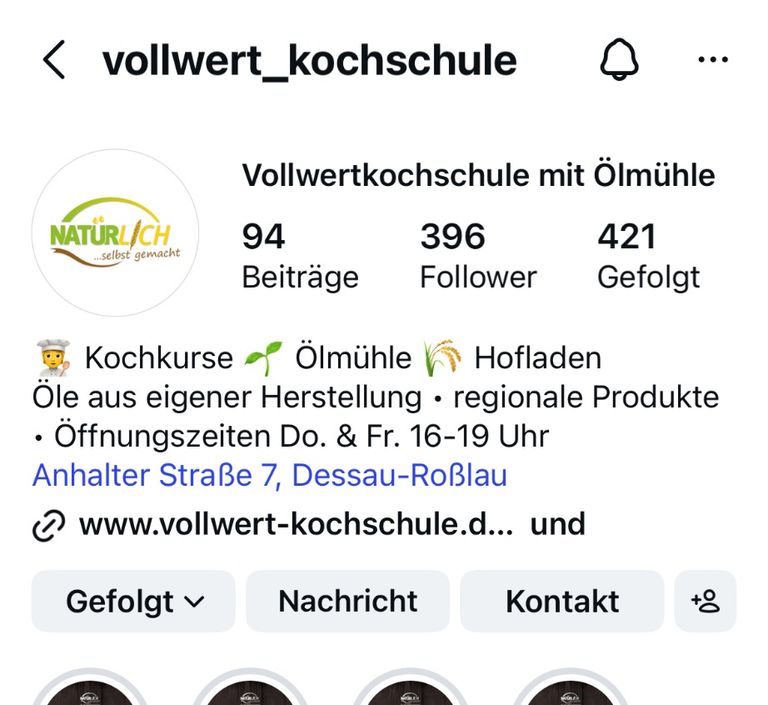
Task: Send a Nachricht to this profile
Action: click(x=347, y=601)
